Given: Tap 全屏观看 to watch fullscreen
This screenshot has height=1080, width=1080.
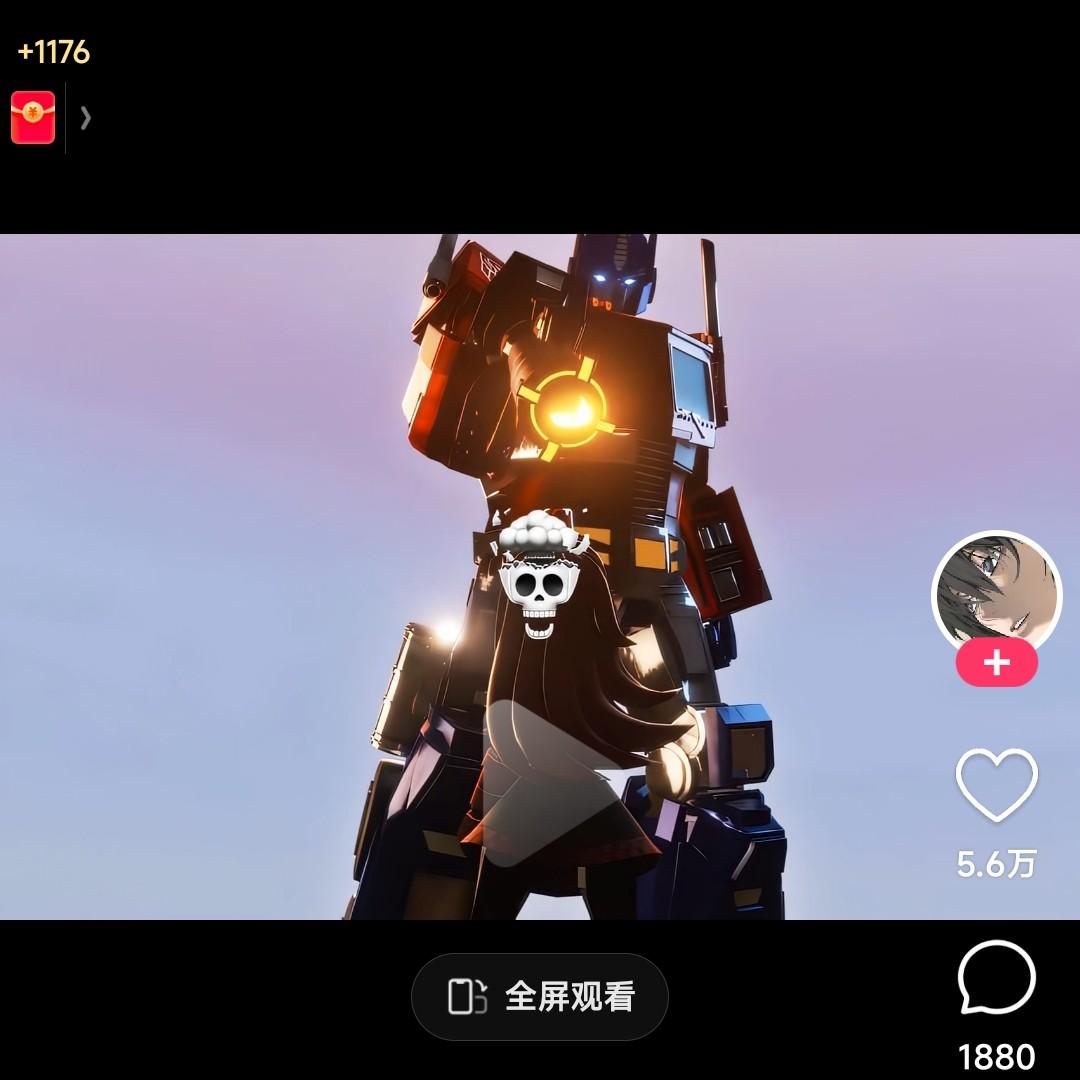Looking at the screenshot, I should click(540, 997).
